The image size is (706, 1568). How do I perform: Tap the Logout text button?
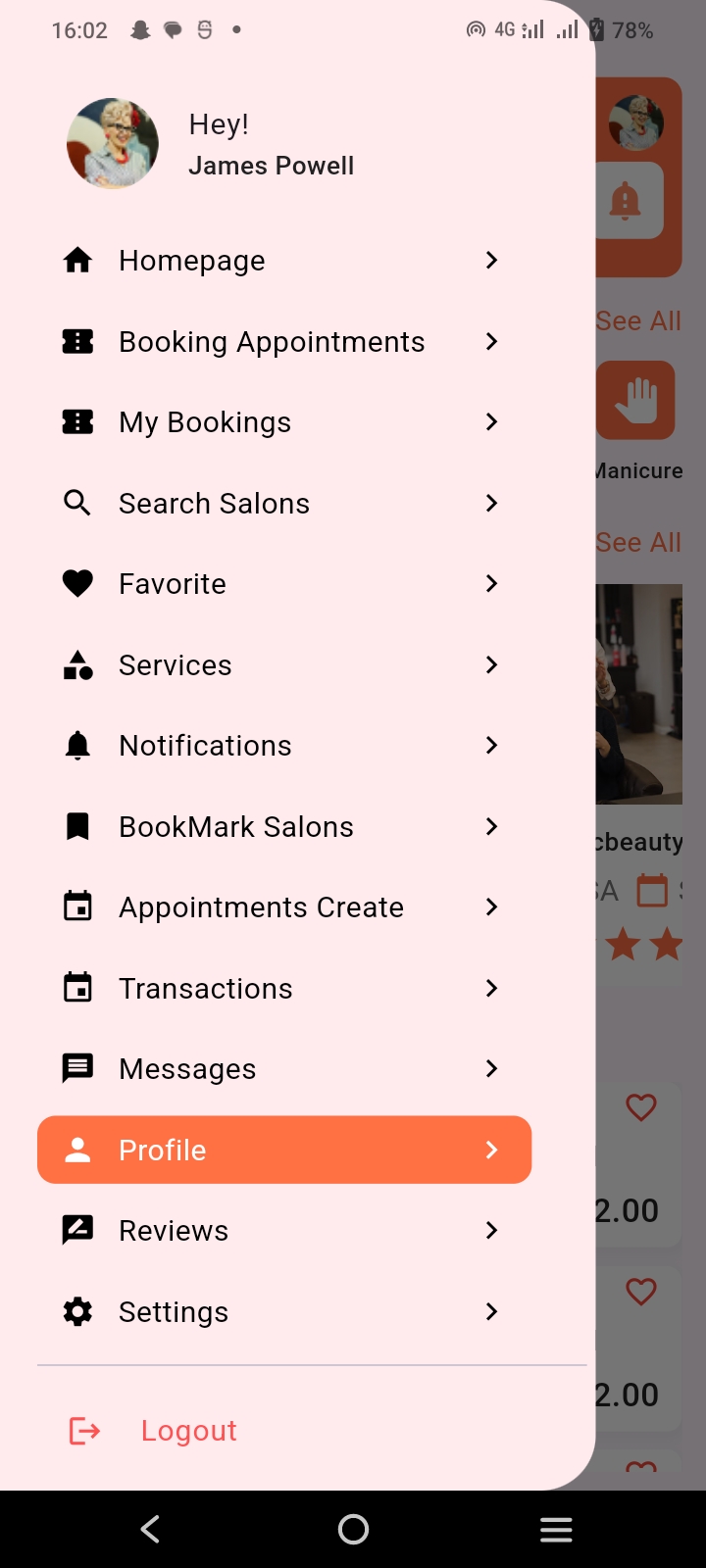click(188, 1430)
